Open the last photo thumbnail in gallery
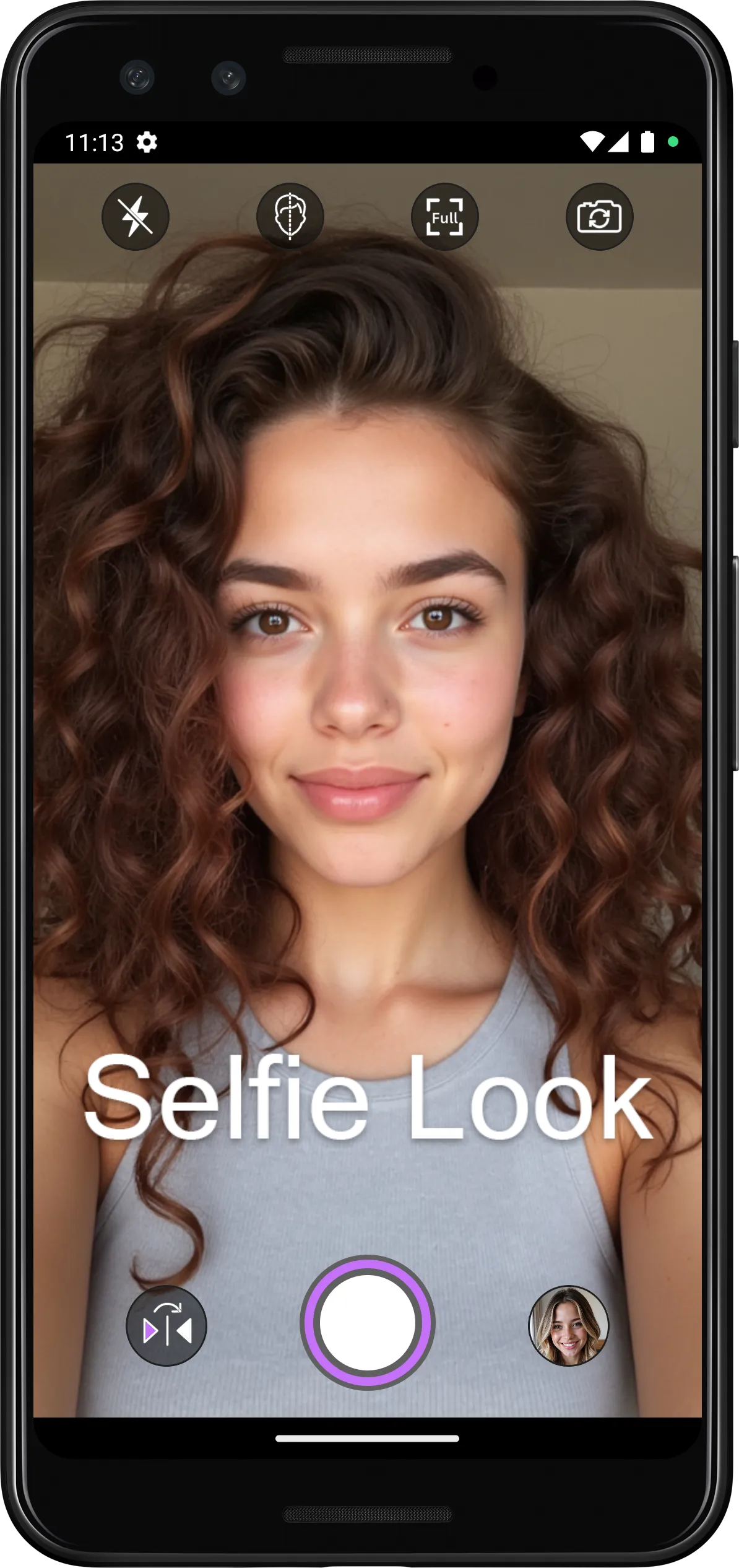The image size is (739, 1568). click(569, 1326)
